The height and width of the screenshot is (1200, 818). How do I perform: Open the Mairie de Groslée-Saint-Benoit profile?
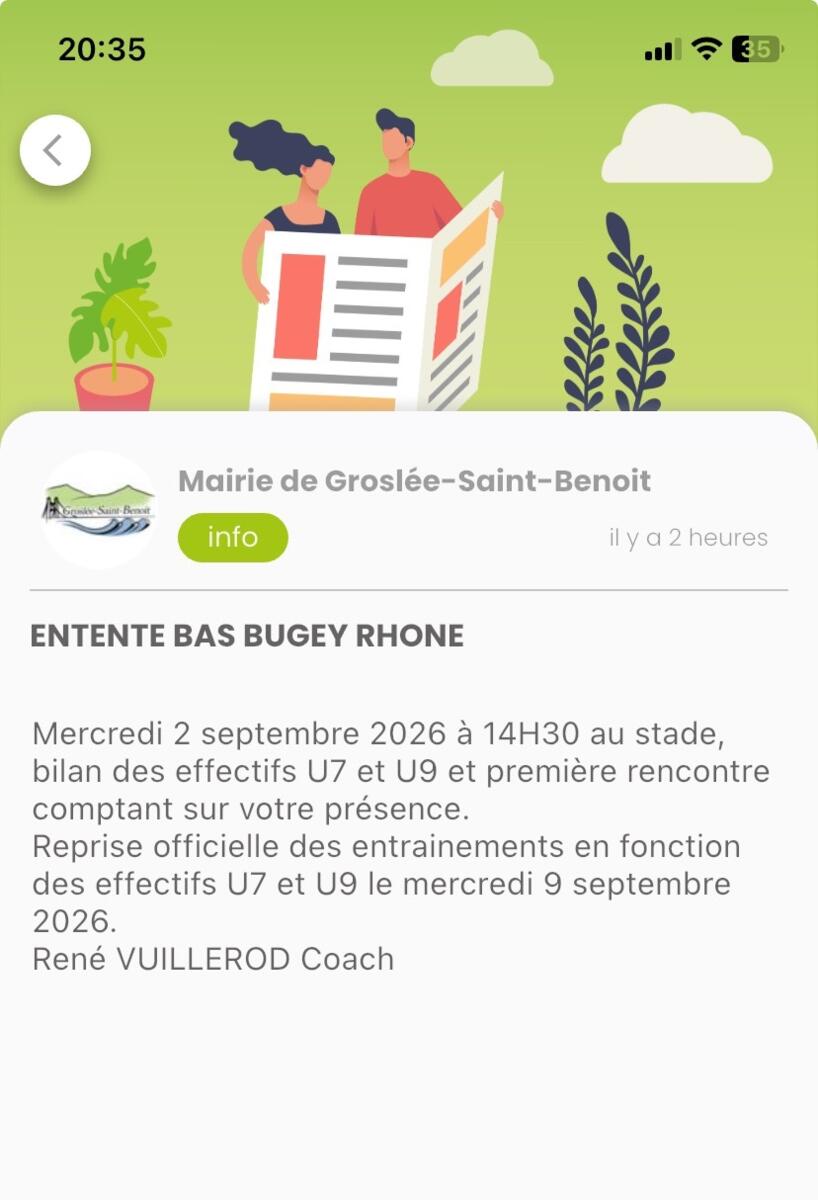tap(414, 481)
